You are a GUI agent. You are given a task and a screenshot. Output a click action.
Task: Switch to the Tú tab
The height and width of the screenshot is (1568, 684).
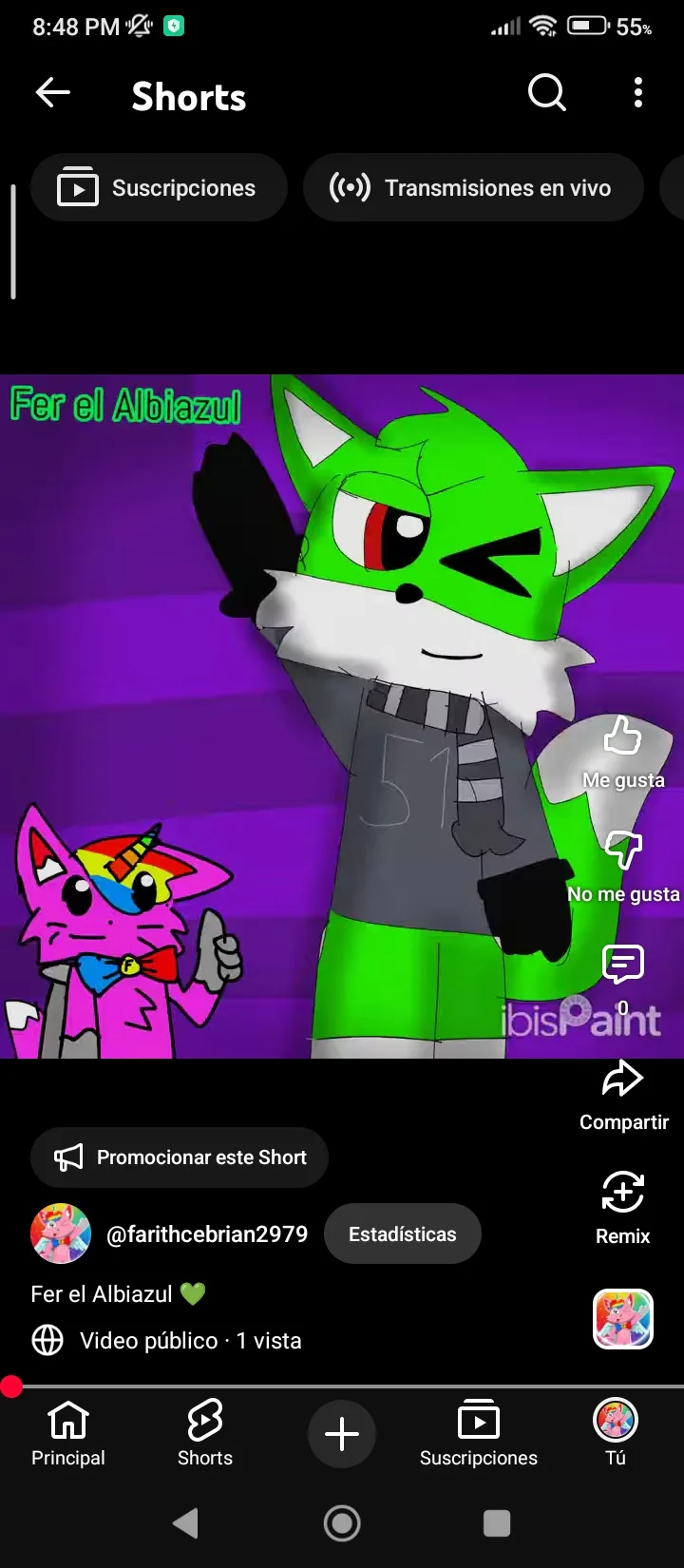pos(616,1433)
